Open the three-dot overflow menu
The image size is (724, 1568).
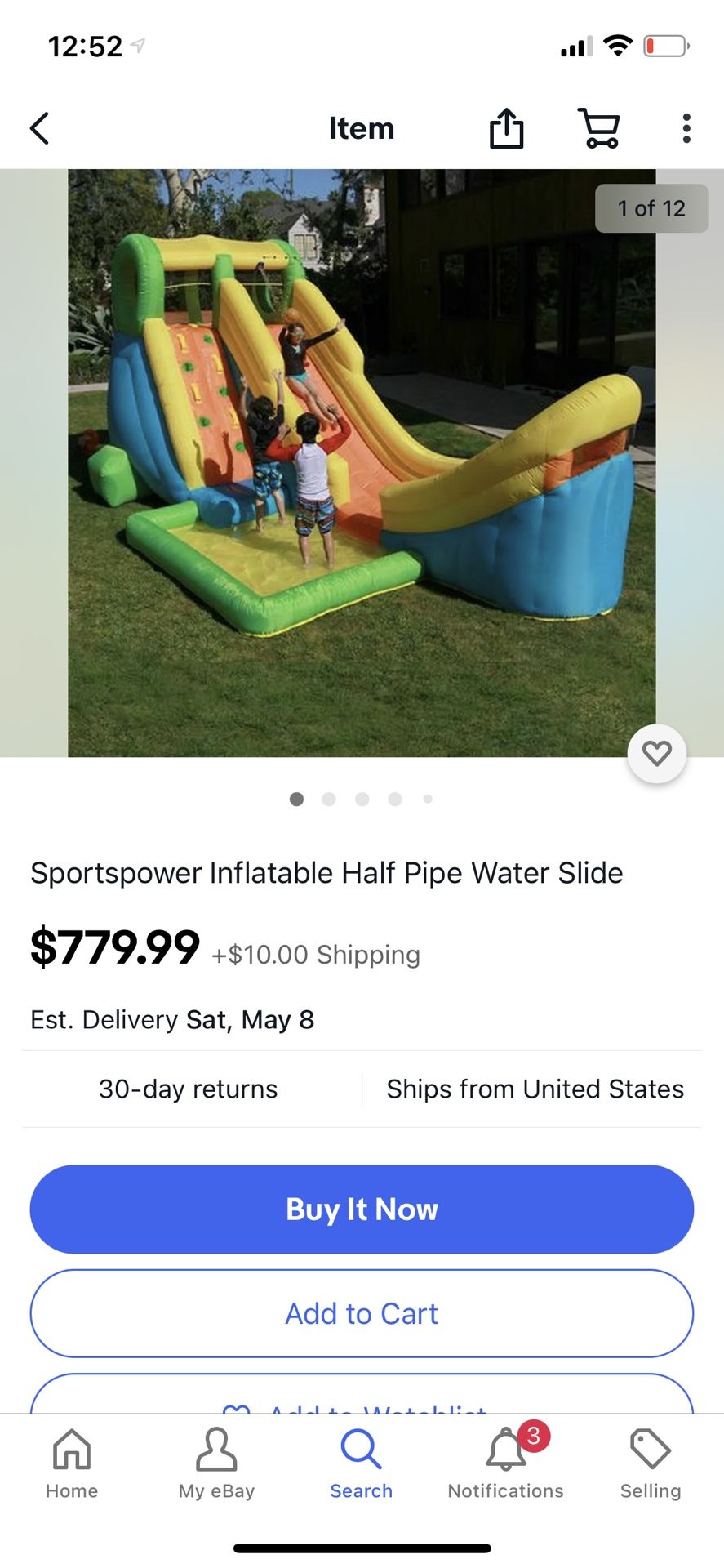point(686,128)
